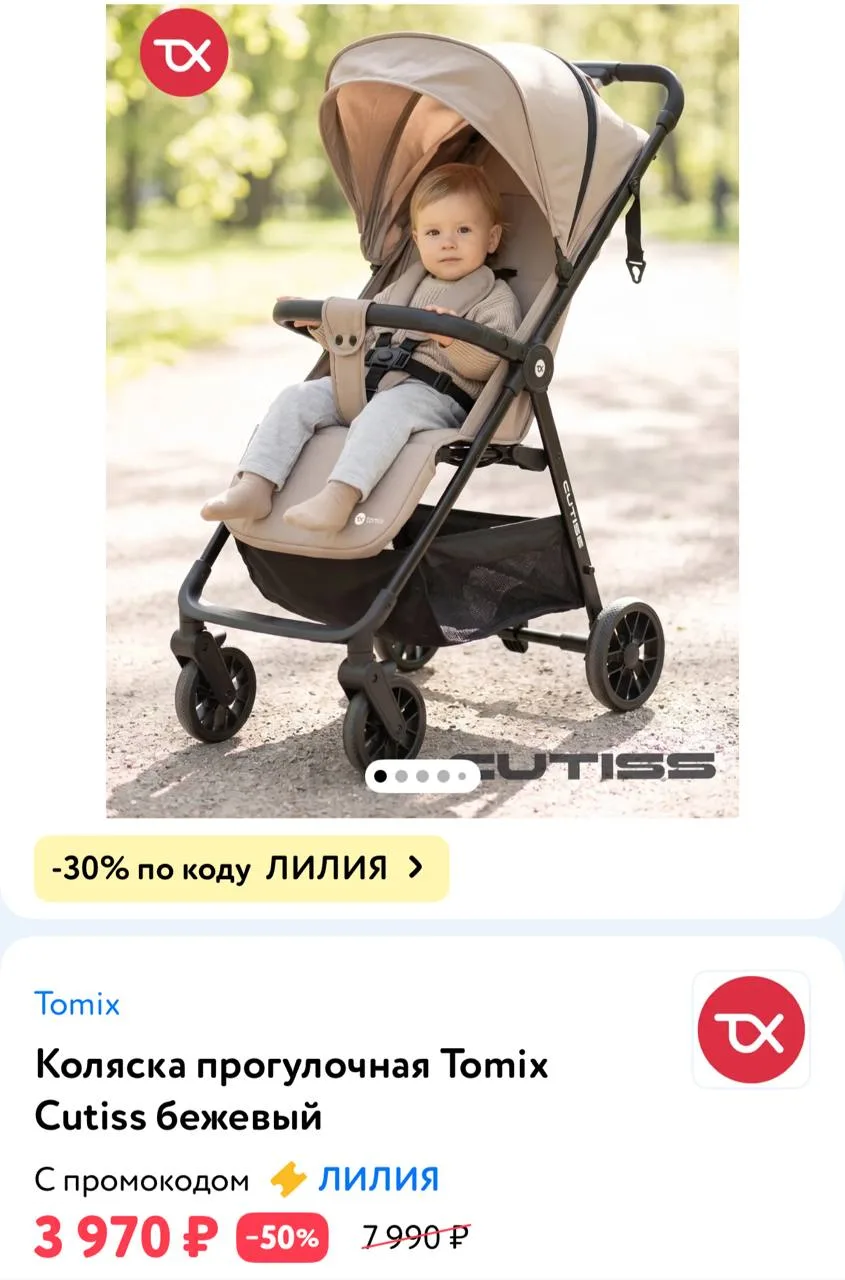The image size is (845, 1280).
Task: Open the Tomix brand link
Action: (77, 1004)
